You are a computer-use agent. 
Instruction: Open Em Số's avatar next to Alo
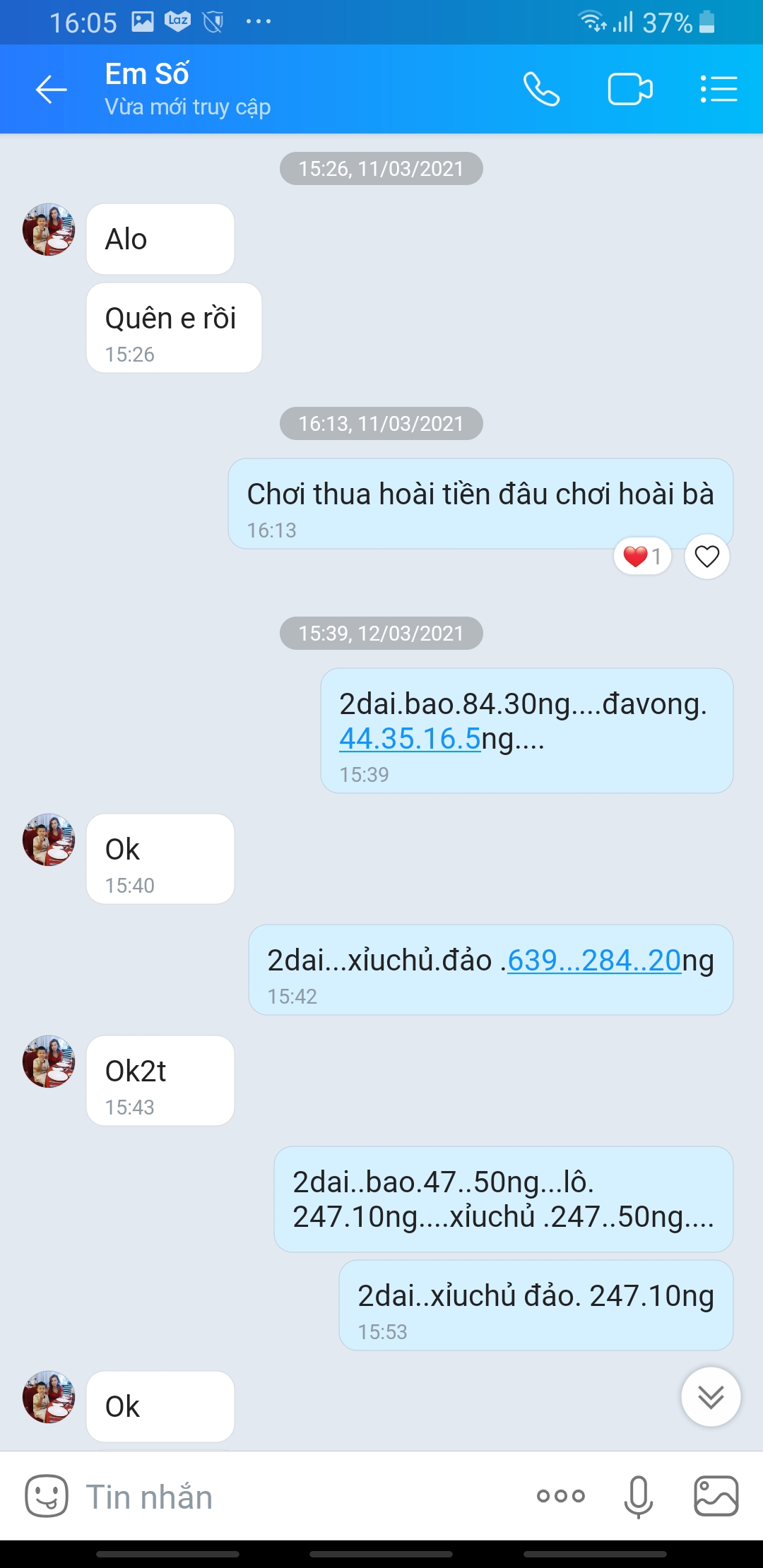[49, 230]
